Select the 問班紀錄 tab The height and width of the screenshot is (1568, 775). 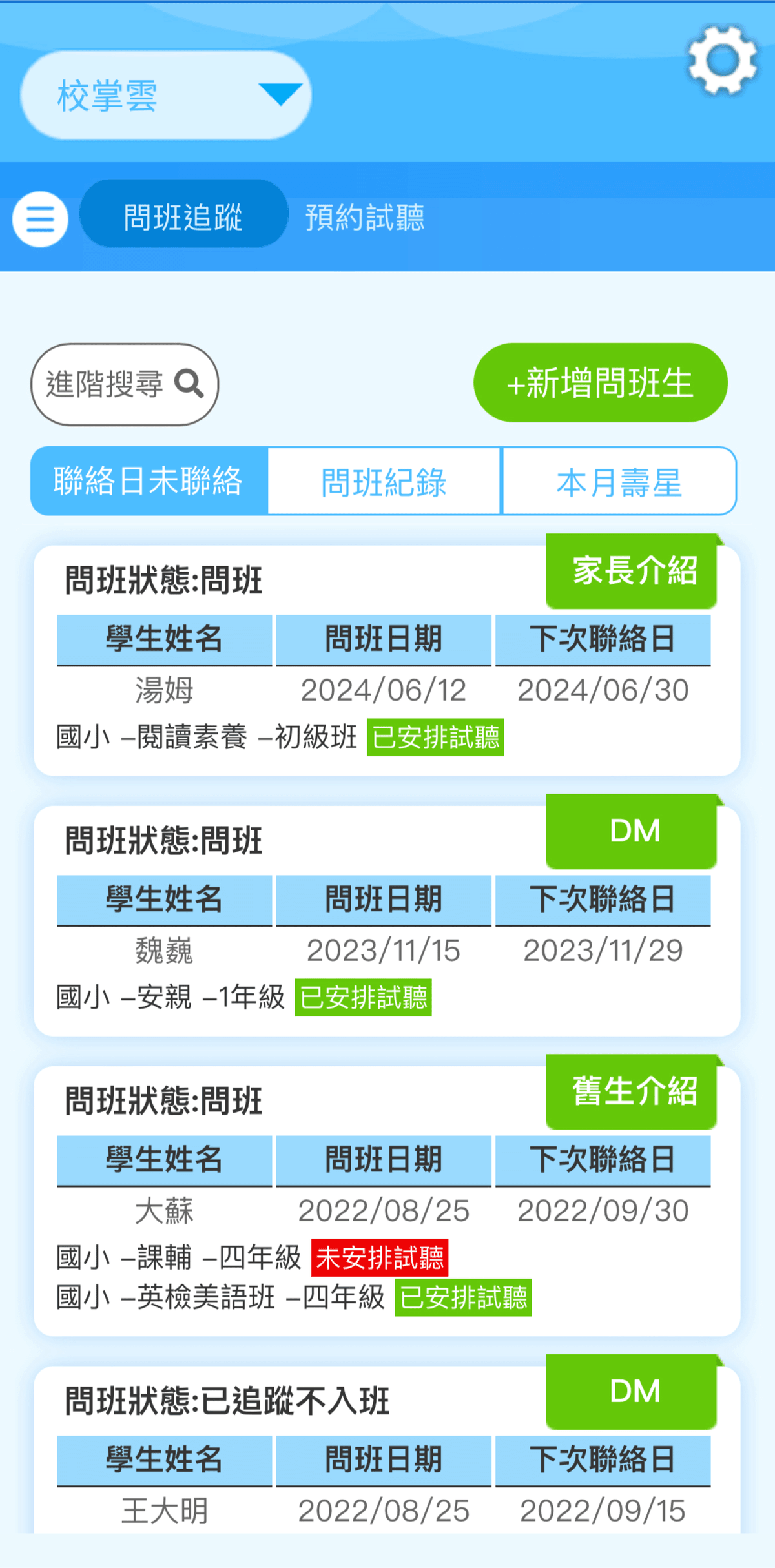point(384,482)
